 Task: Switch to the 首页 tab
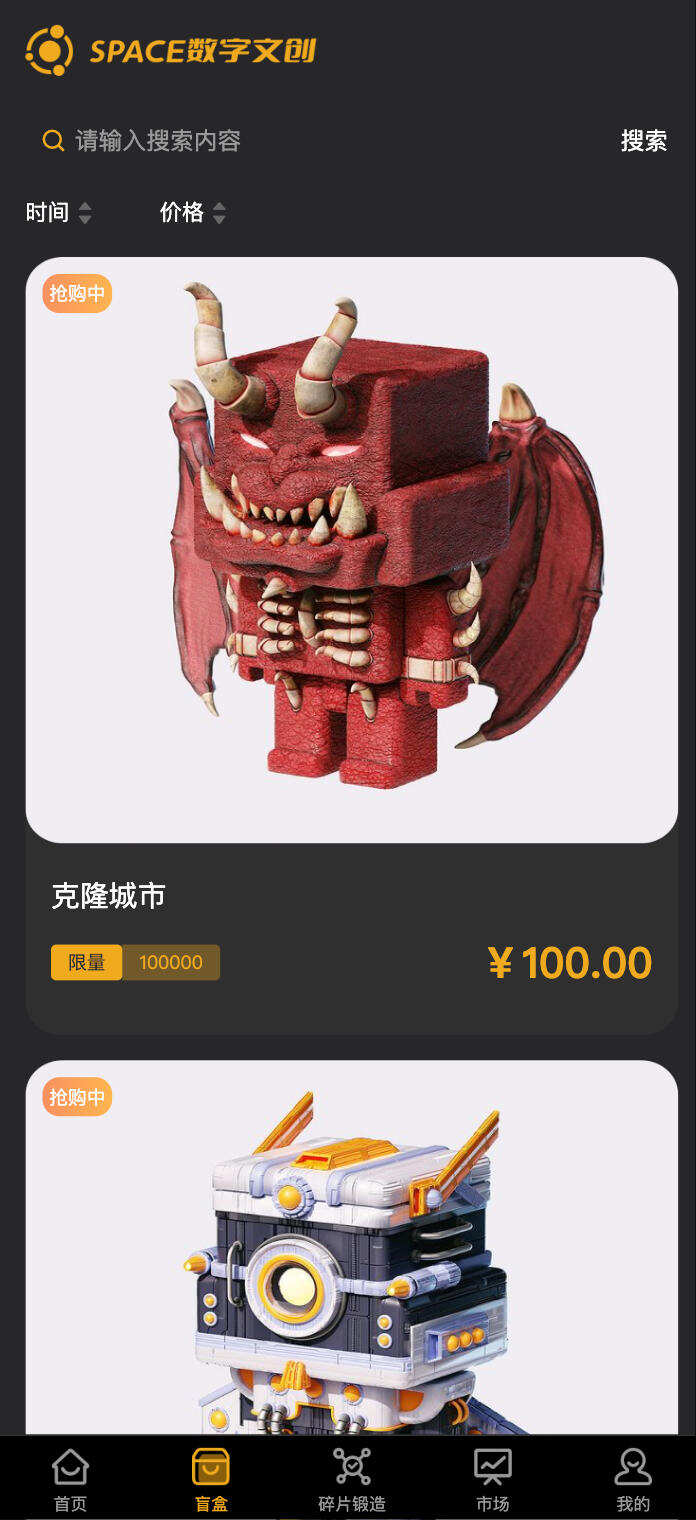click(70, 1480)
